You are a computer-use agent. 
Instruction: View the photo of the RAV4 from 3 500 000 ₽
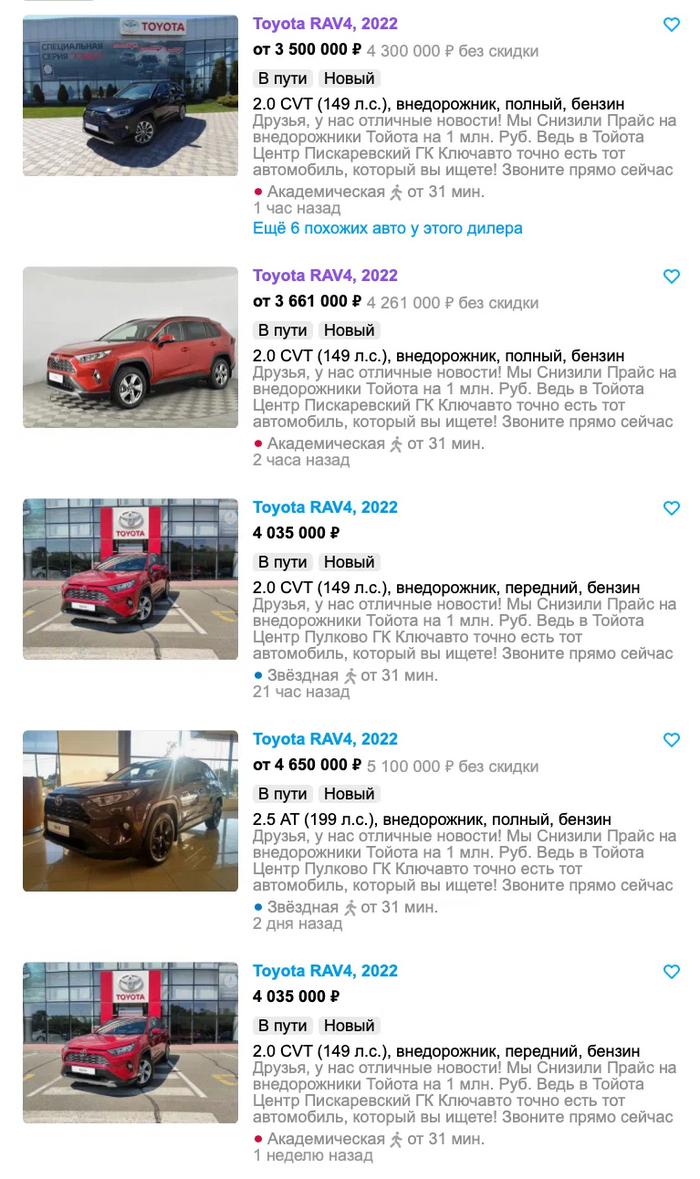(131, 95)
